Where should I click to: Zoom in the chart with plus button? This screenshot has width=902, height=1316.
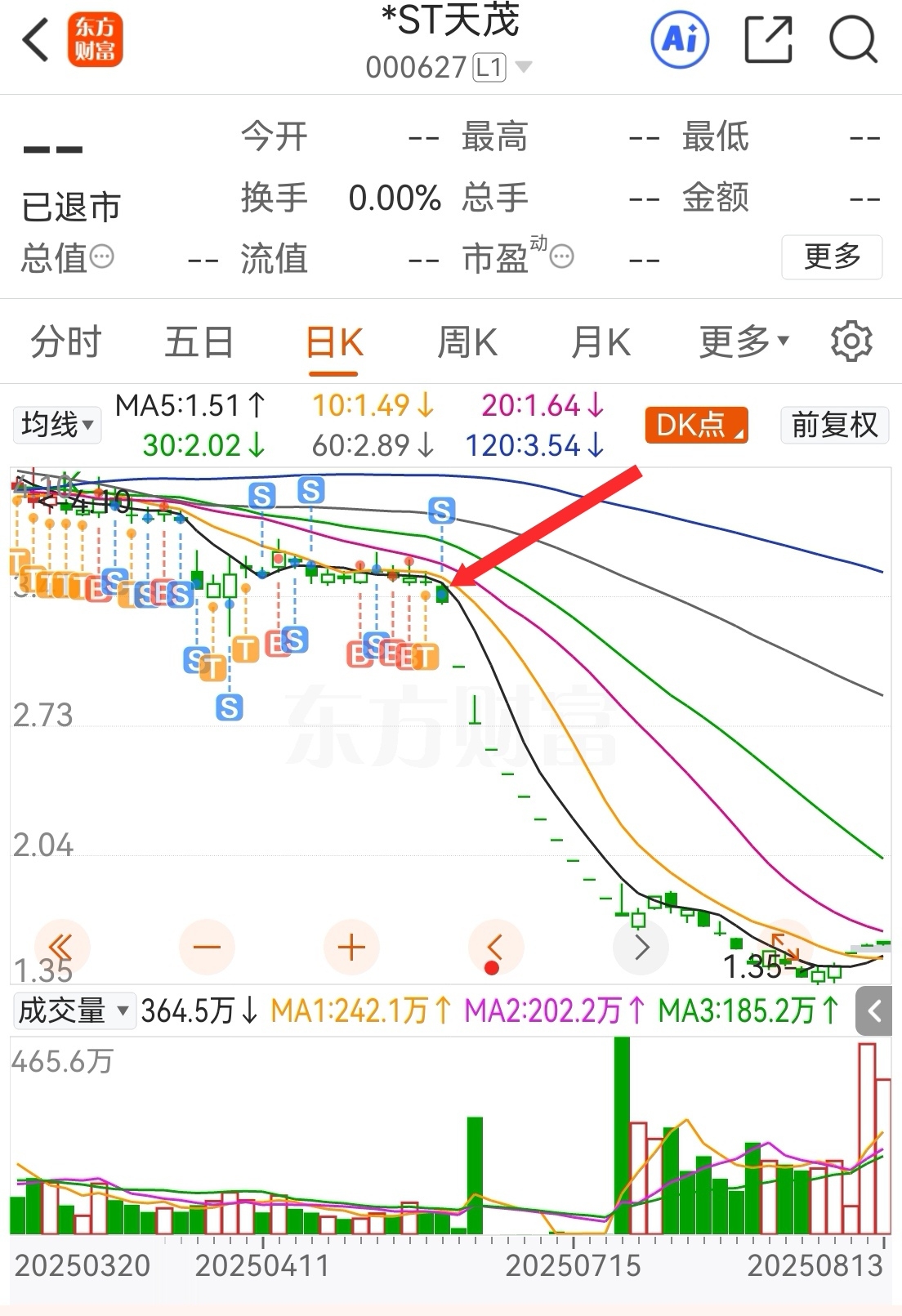pyautogui.click(x=351, y=948)
